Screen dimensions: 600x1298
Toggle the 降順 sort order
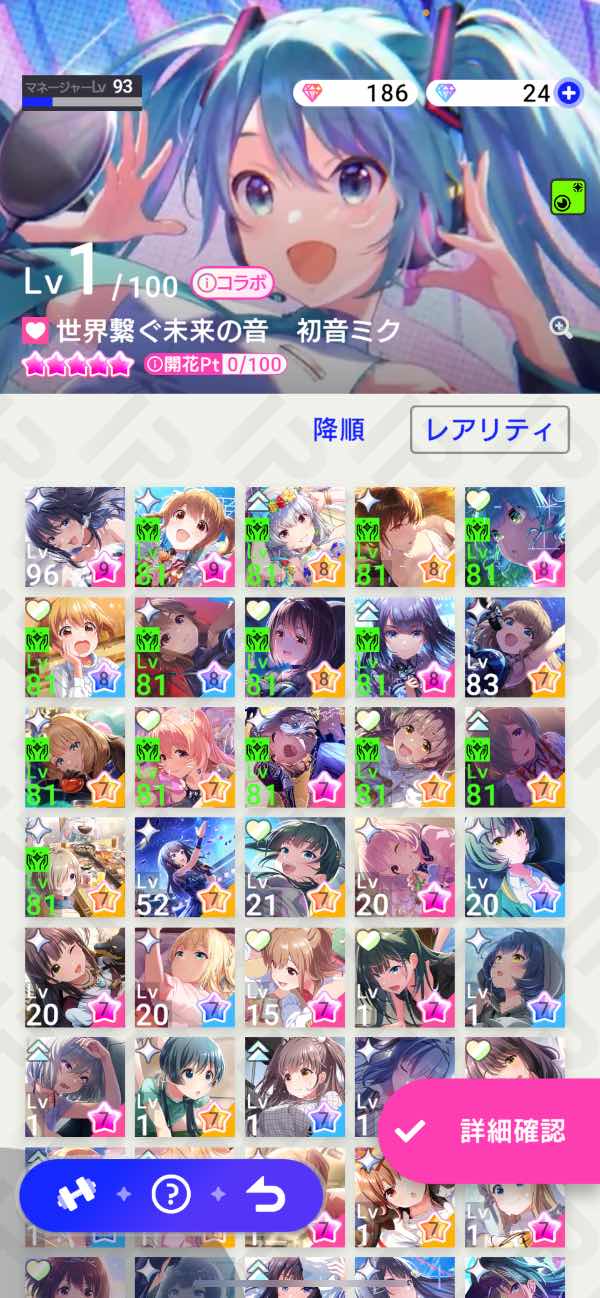click(x=338, y=431)
